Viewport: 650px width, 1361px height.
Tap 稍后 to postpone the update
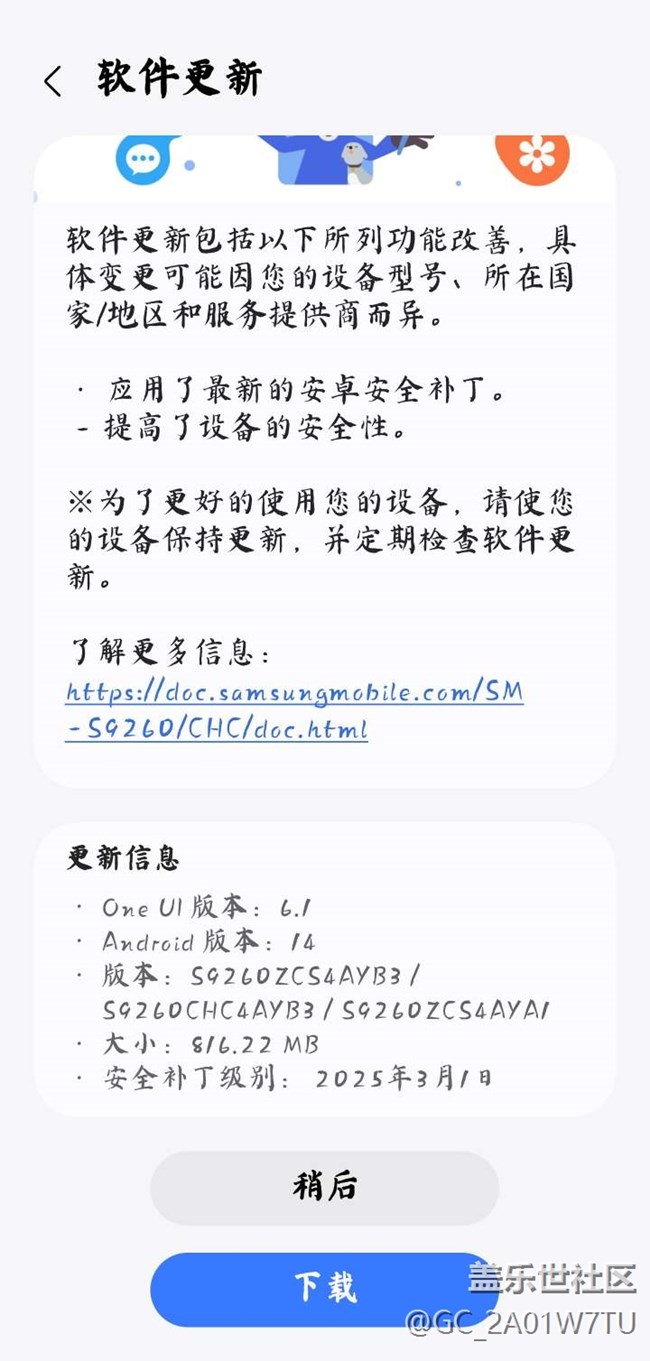[x=324, y=1188]
